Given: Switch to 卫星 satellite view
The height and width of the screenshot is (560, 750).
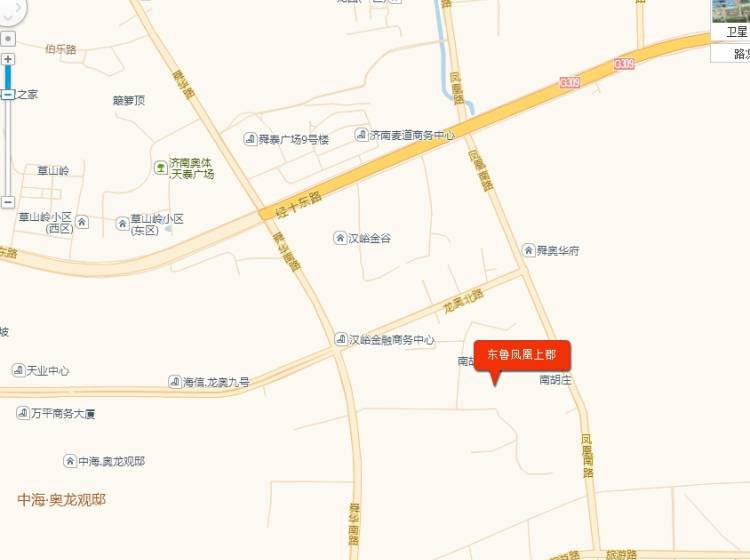Looking at the screenshot, I should pyautogui.click(x=730, y=19).
